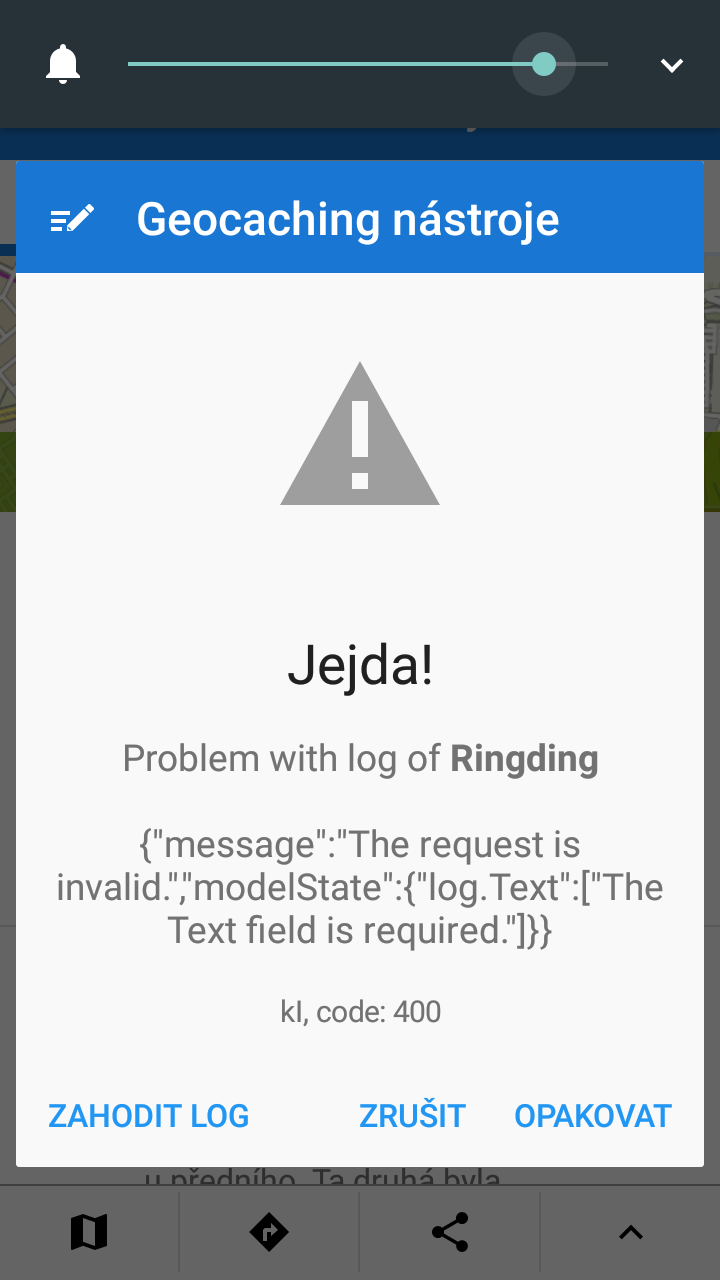Expand the bottom bar up arrow

630,1233
